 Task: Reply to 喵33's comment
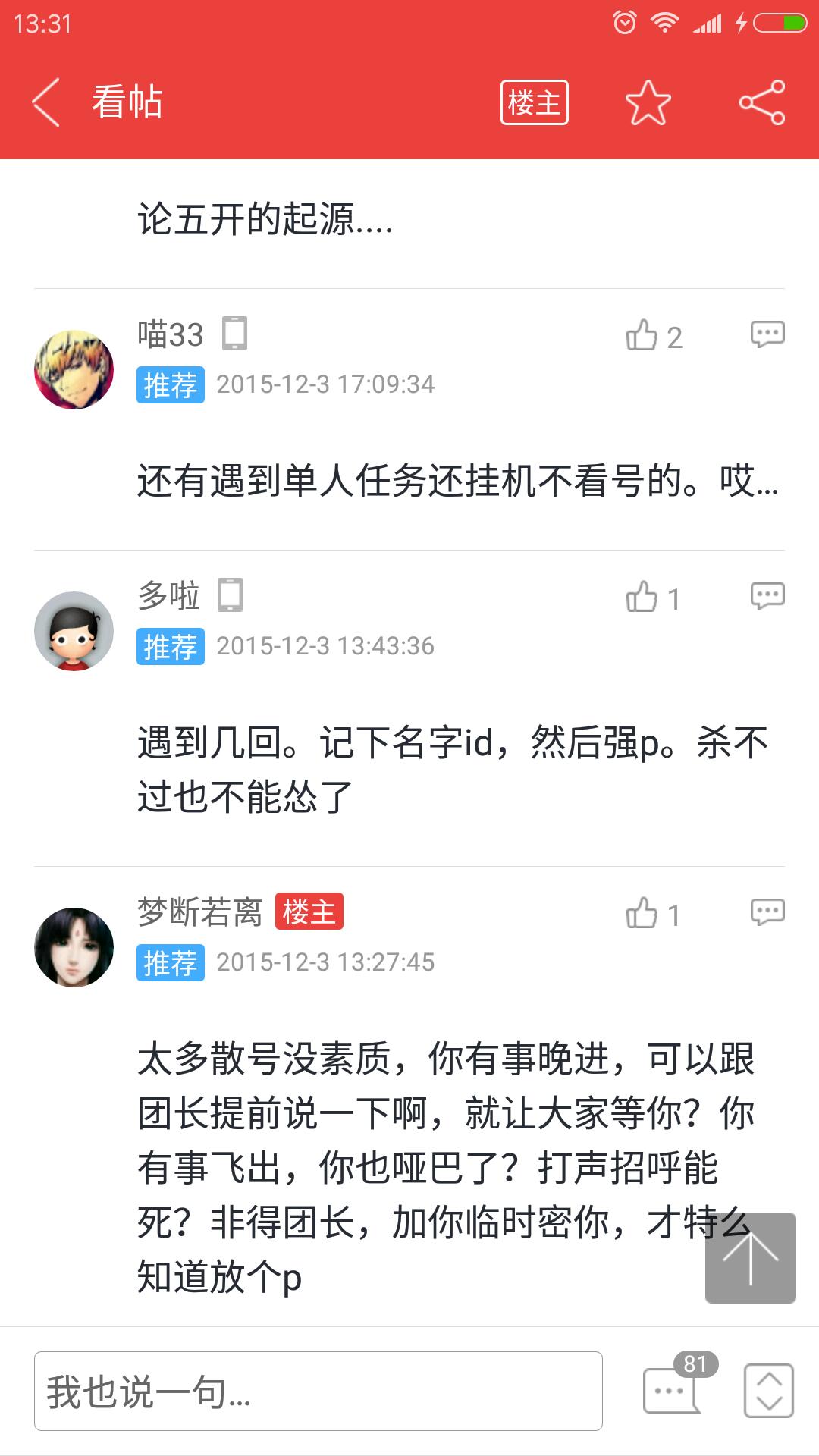[x=767, y=334]
